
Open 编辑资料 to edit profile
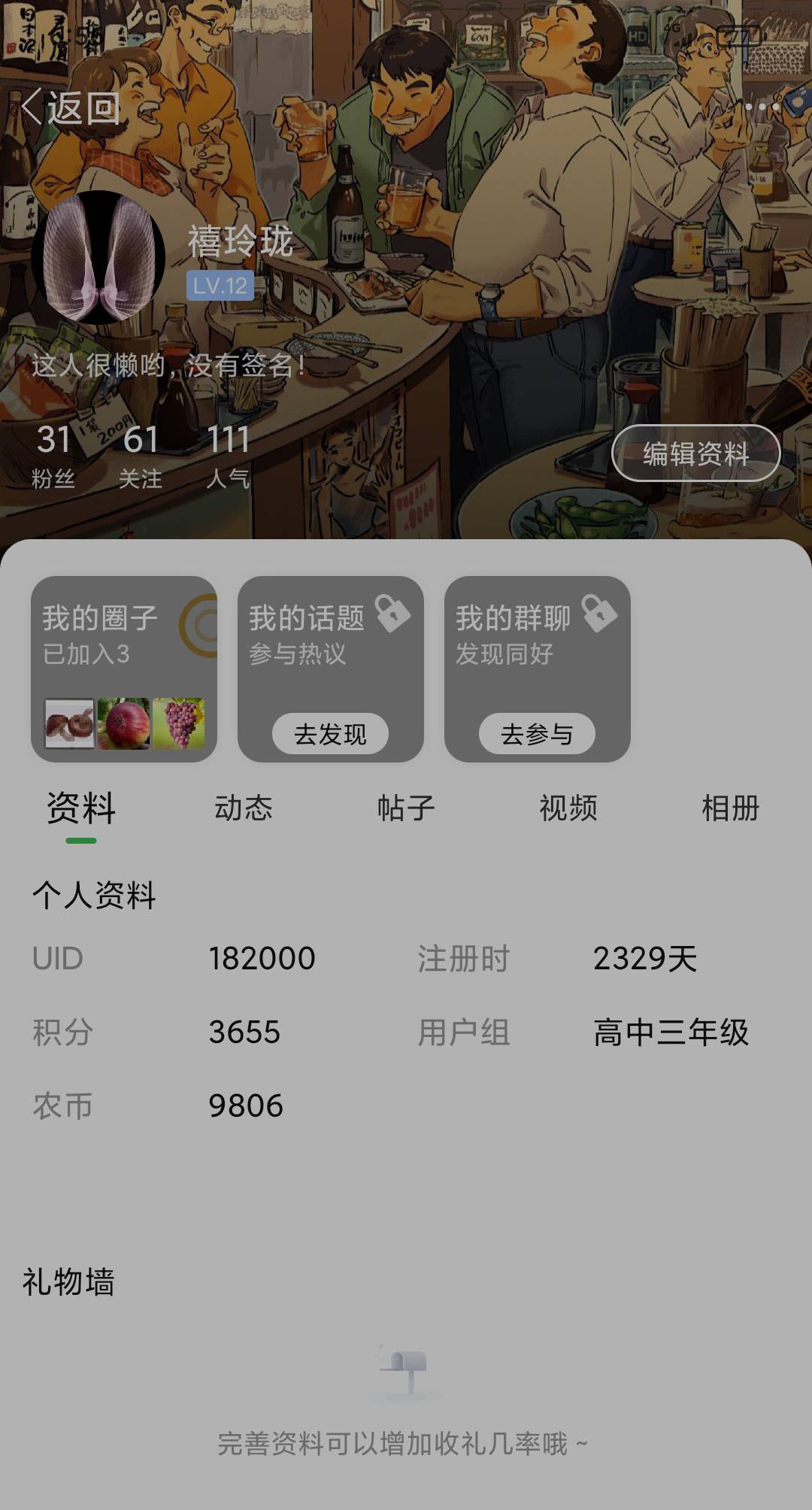point(695,453)
